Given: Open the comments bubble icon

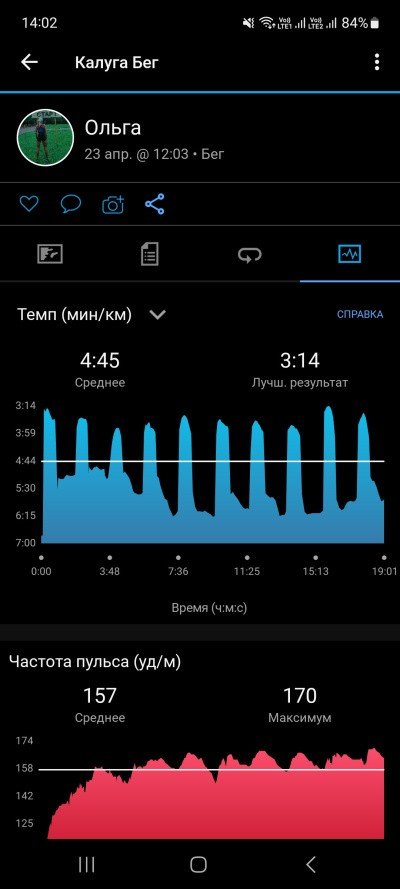Looking at the screenshot, I should point(71,204).
